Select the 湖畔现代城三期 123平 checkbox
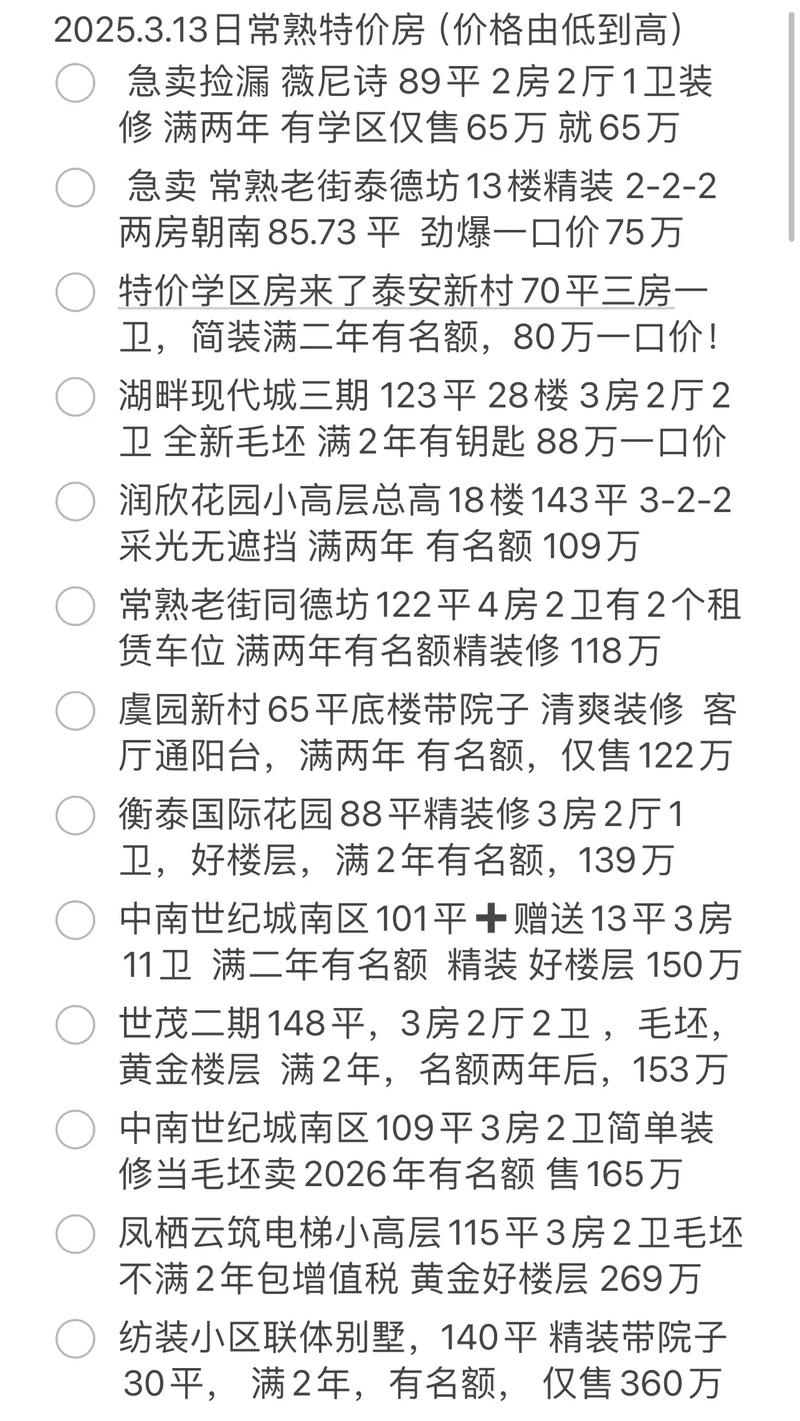The height and width of the screenshot is (1421, 800). coord(75,397)
